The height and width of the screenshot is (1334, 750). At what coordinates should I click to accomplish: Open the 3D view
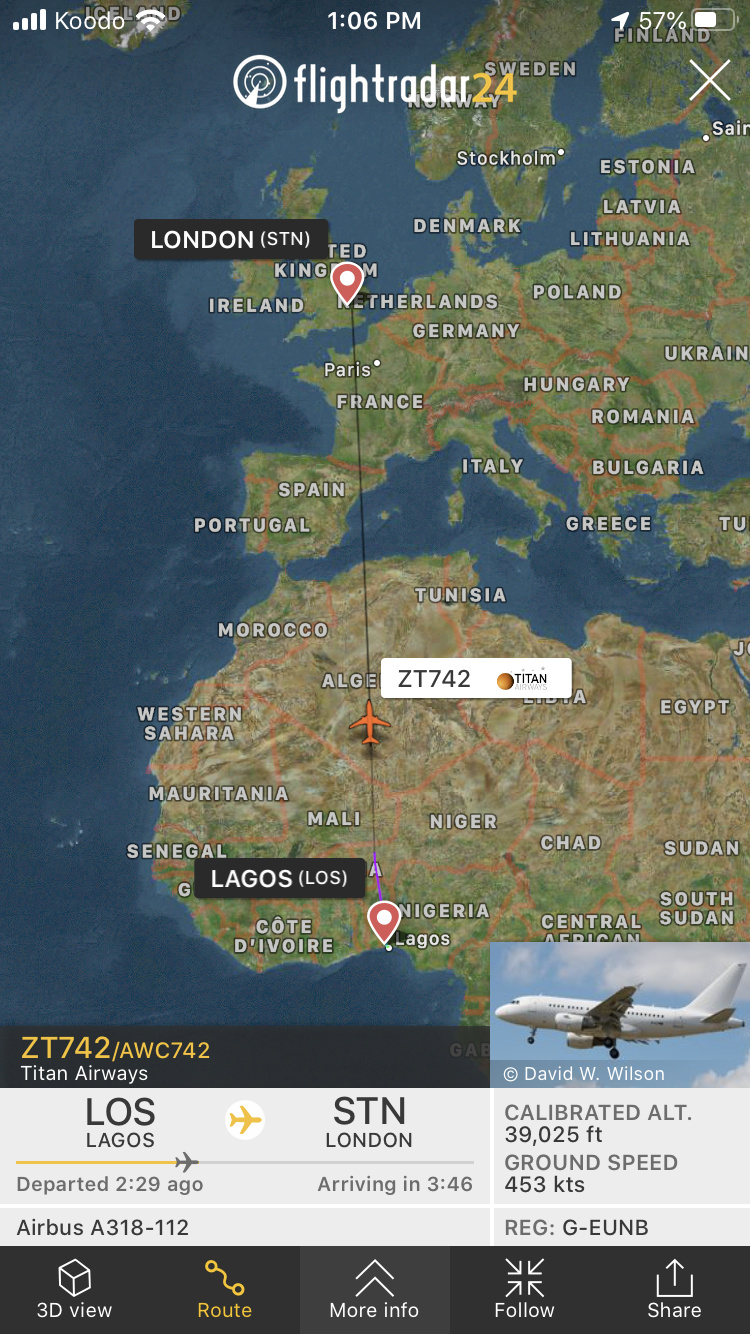coord(74,1290)
